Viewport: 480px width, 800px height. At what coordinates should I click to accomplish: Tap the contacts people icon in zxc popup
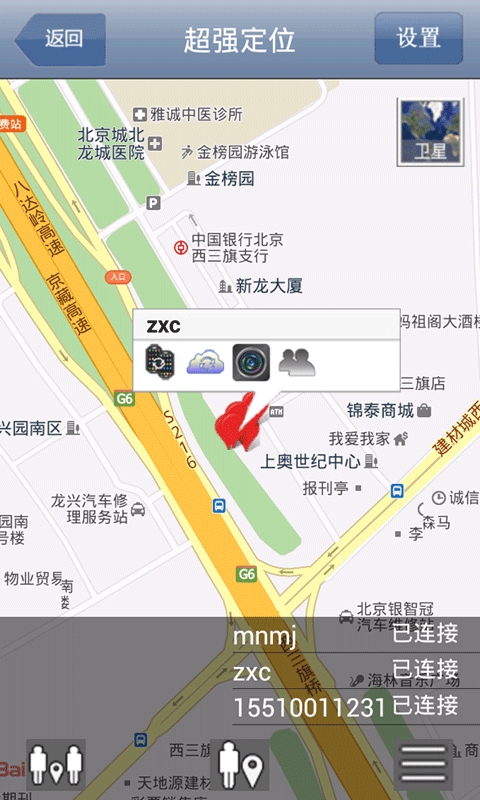coord(296,363)
